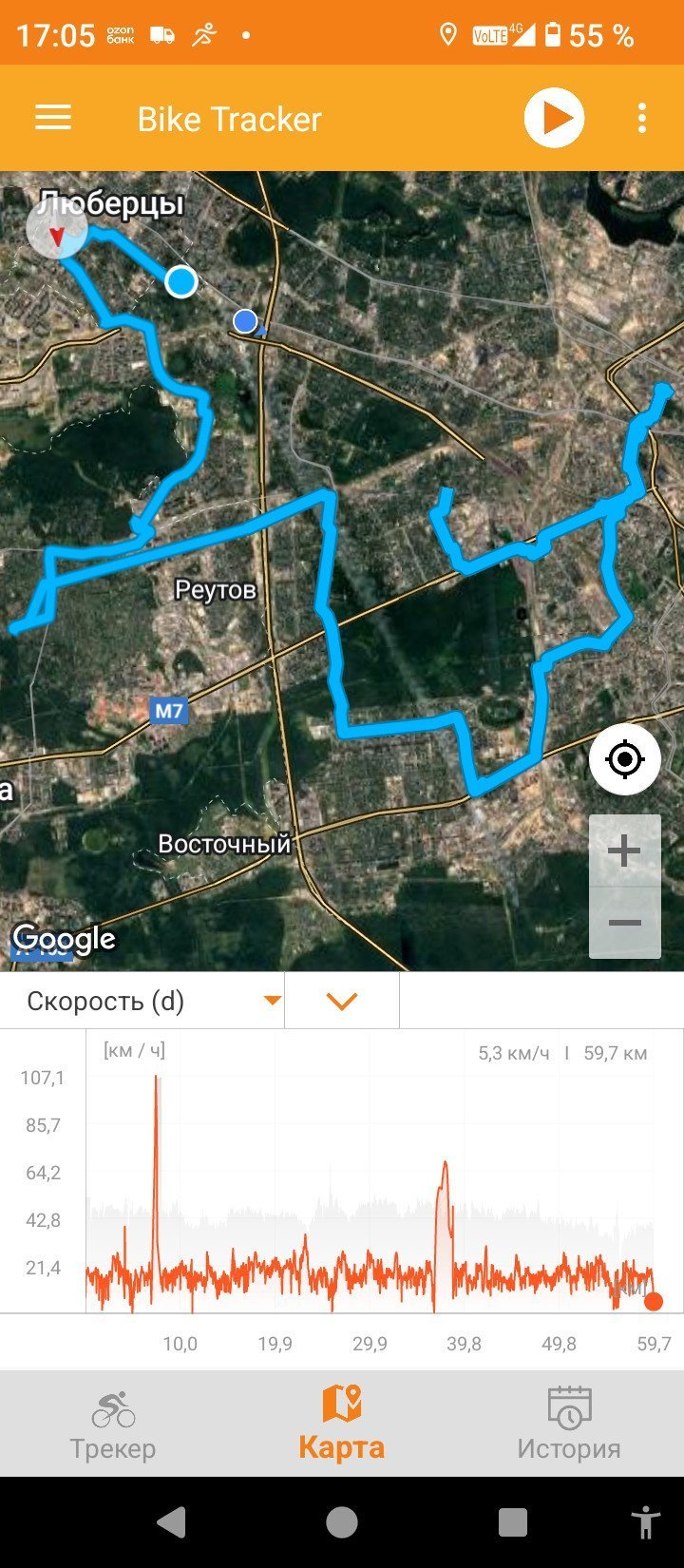684x1568 pixels.
Task: Go to the История tab
Action: point(569,1424)
